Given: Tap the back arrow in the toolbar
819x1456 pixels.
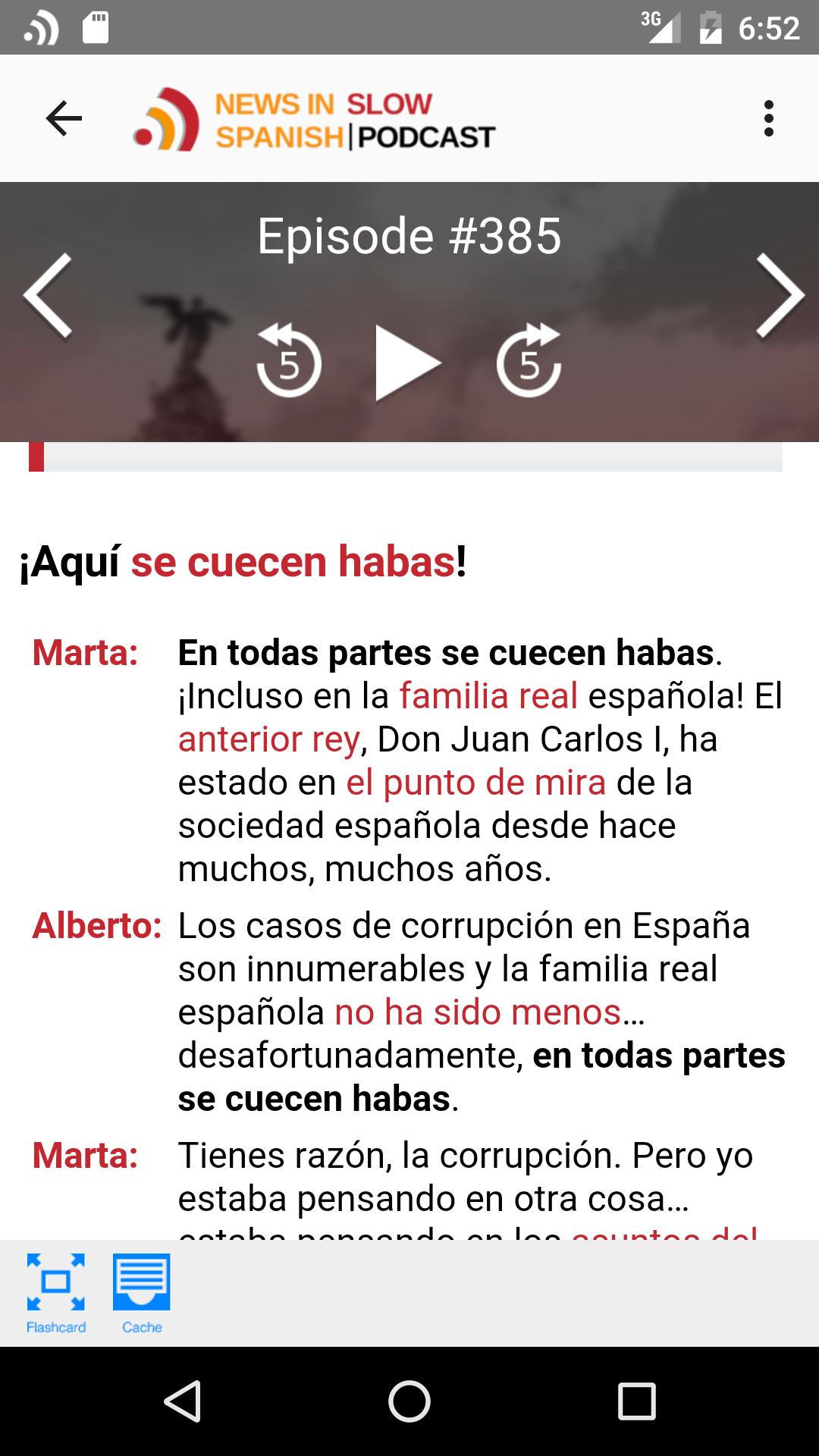Looking at the screenshot, I should pos(63,118).
